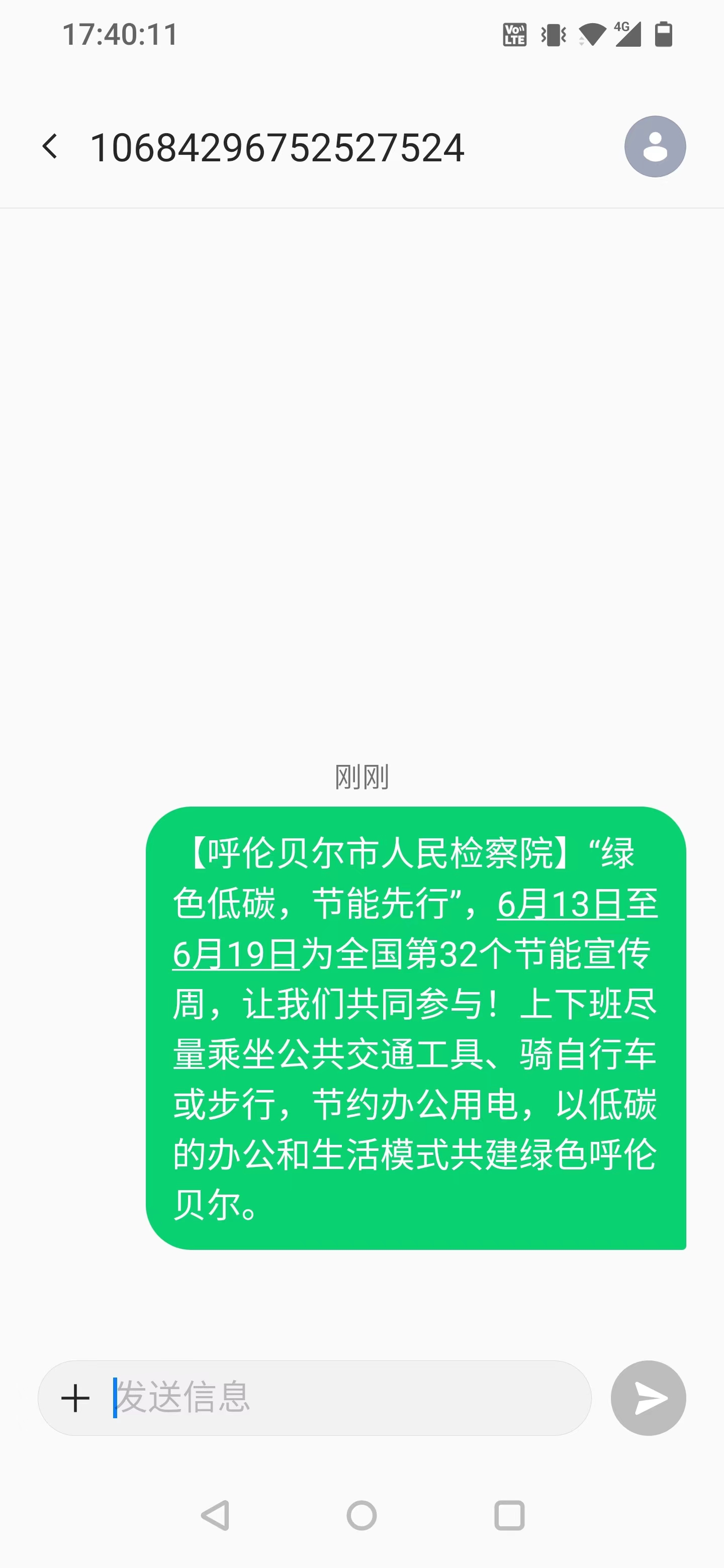Open the underlined date 6月13日
The width and height of the screenshot is (724, 1568).
[x=561, y=903]
